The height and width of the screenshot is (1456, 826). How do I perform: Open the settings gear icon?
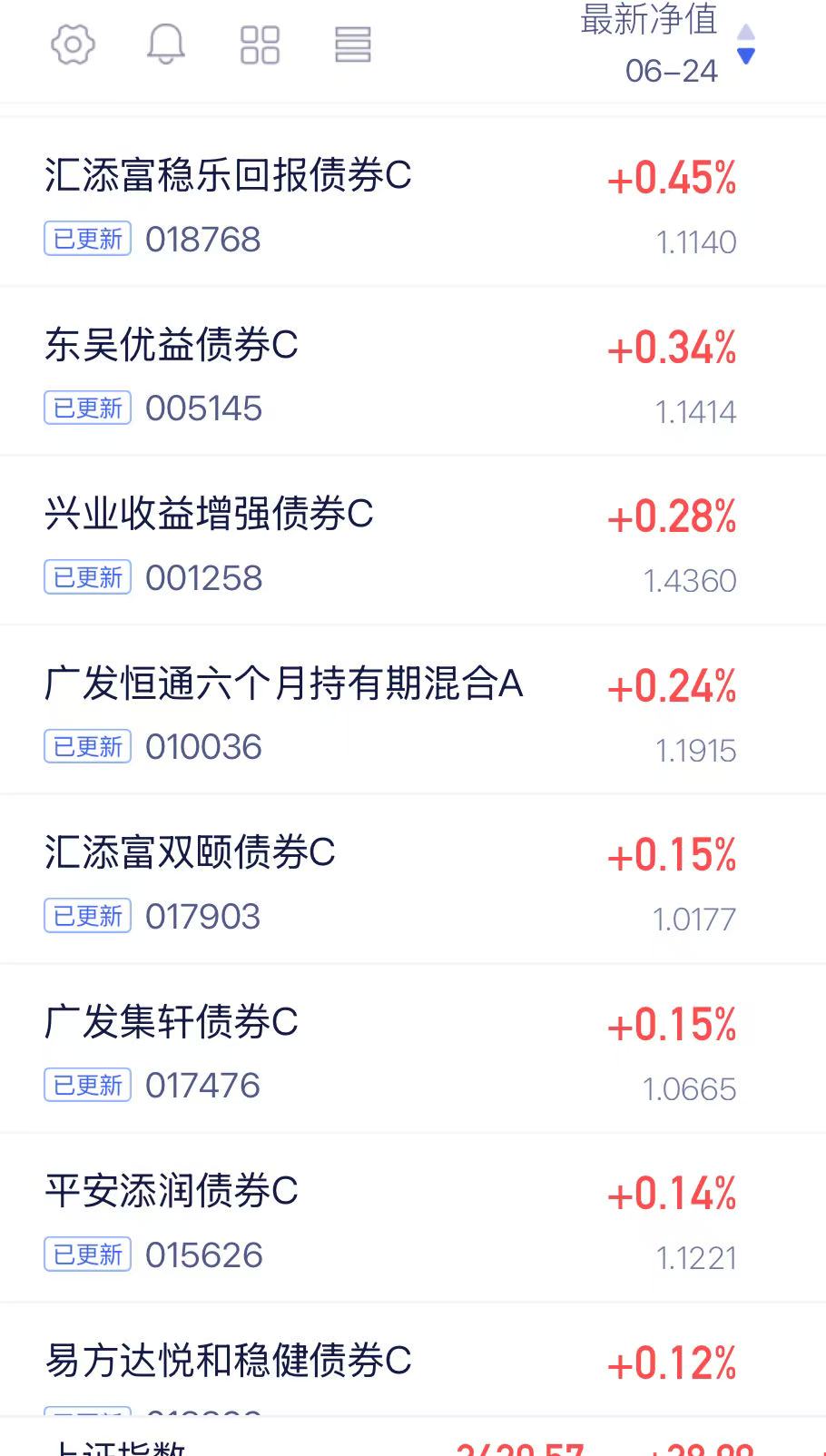(73, 44)
